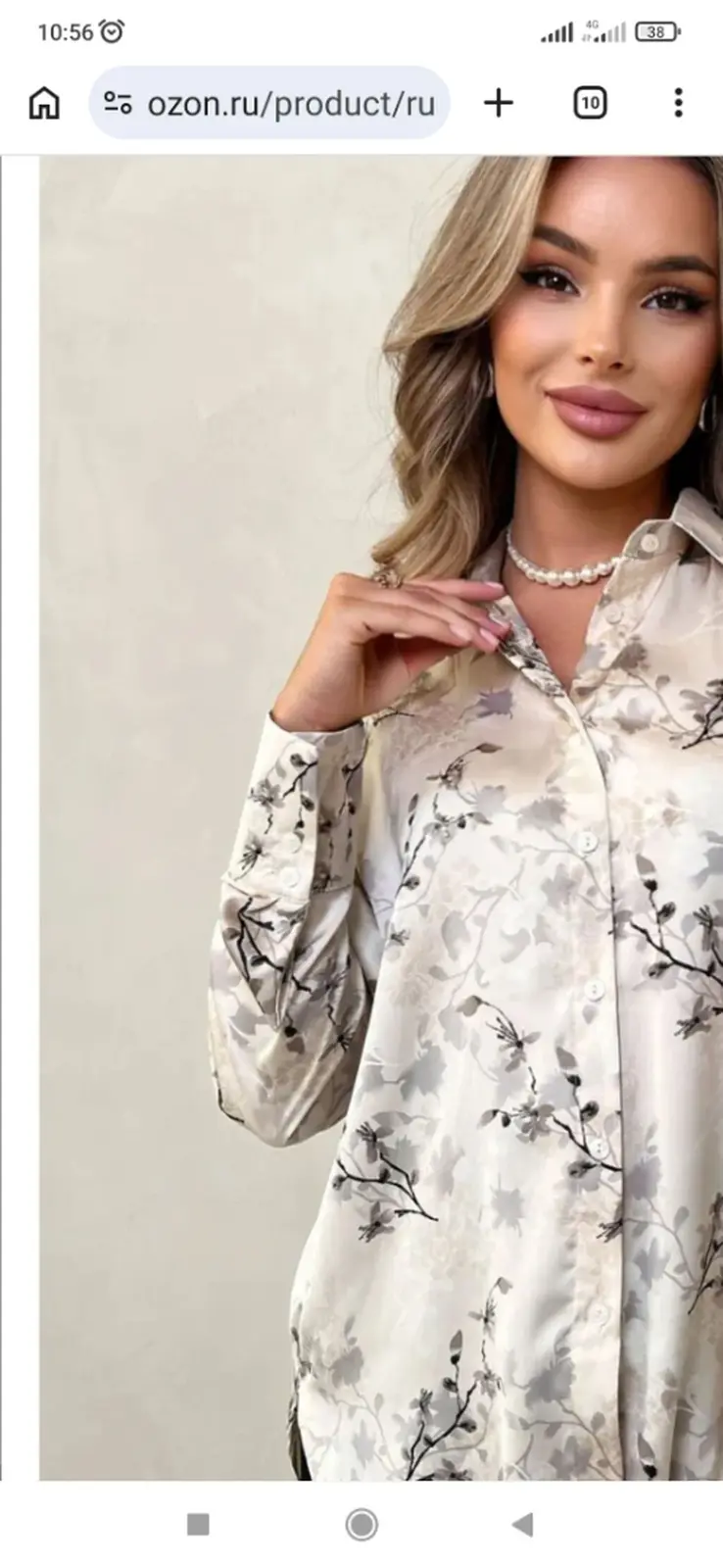The width and height of the screenshot is (723, 1568).
Task: Tap the blouse product image
Action: pyautogui.click(x=381, y=818)
